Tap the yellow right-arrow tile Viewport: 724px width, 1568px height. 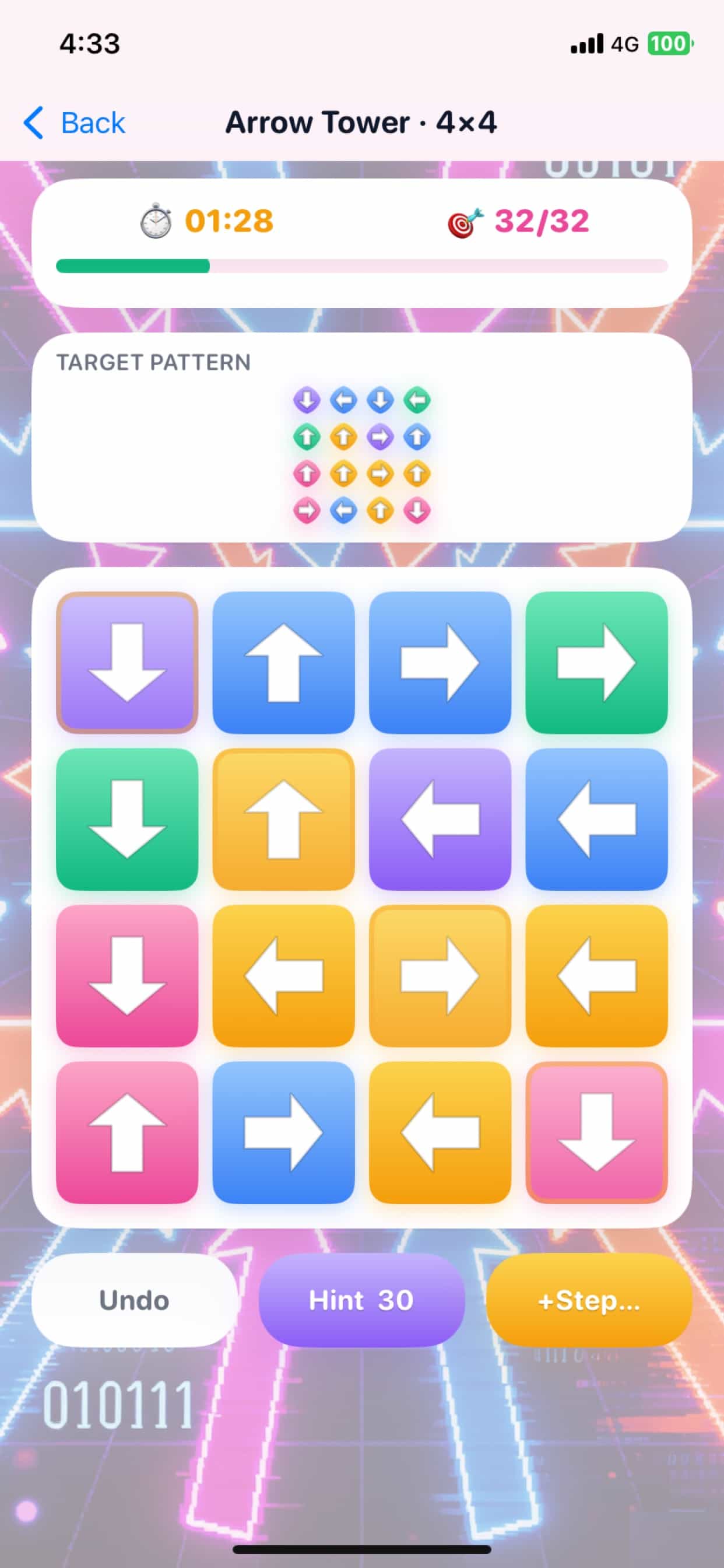[440, 976]
